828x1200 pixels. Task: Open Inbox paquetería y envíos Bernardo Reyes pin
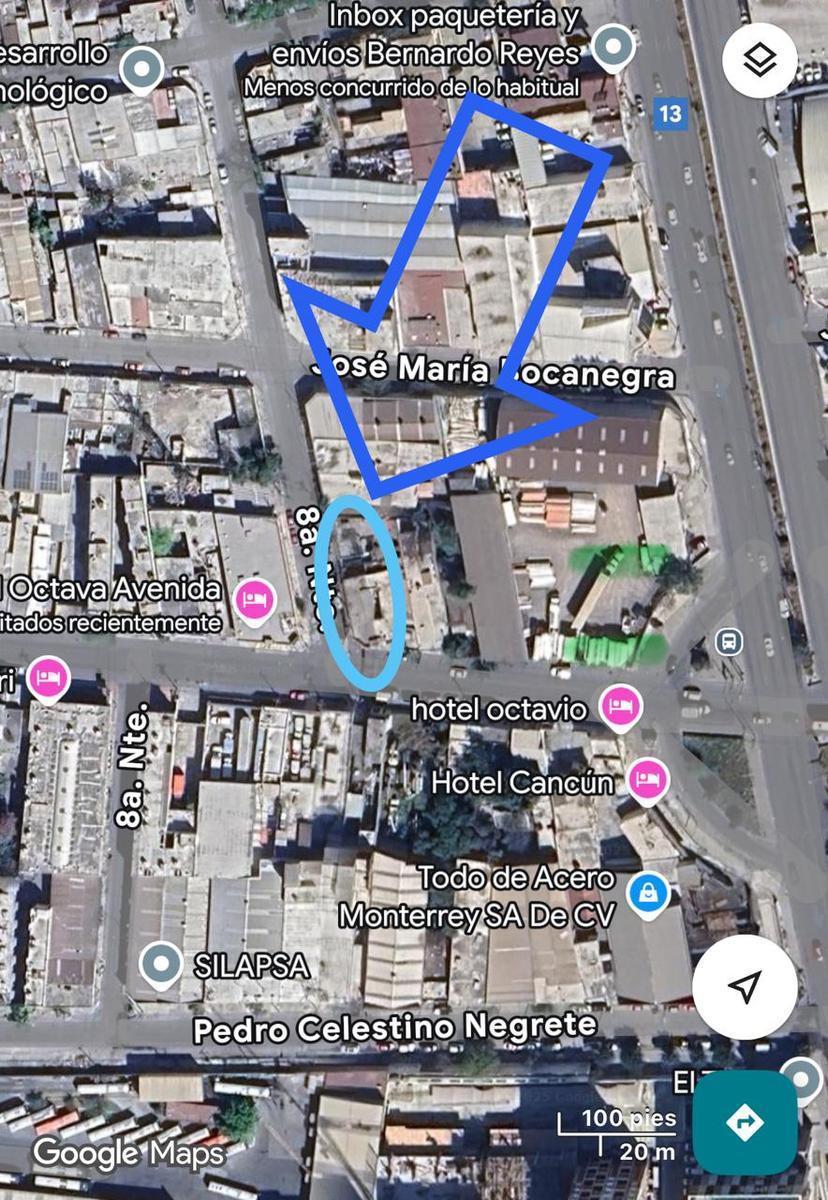pyautogui.click(x=612, y=46)
